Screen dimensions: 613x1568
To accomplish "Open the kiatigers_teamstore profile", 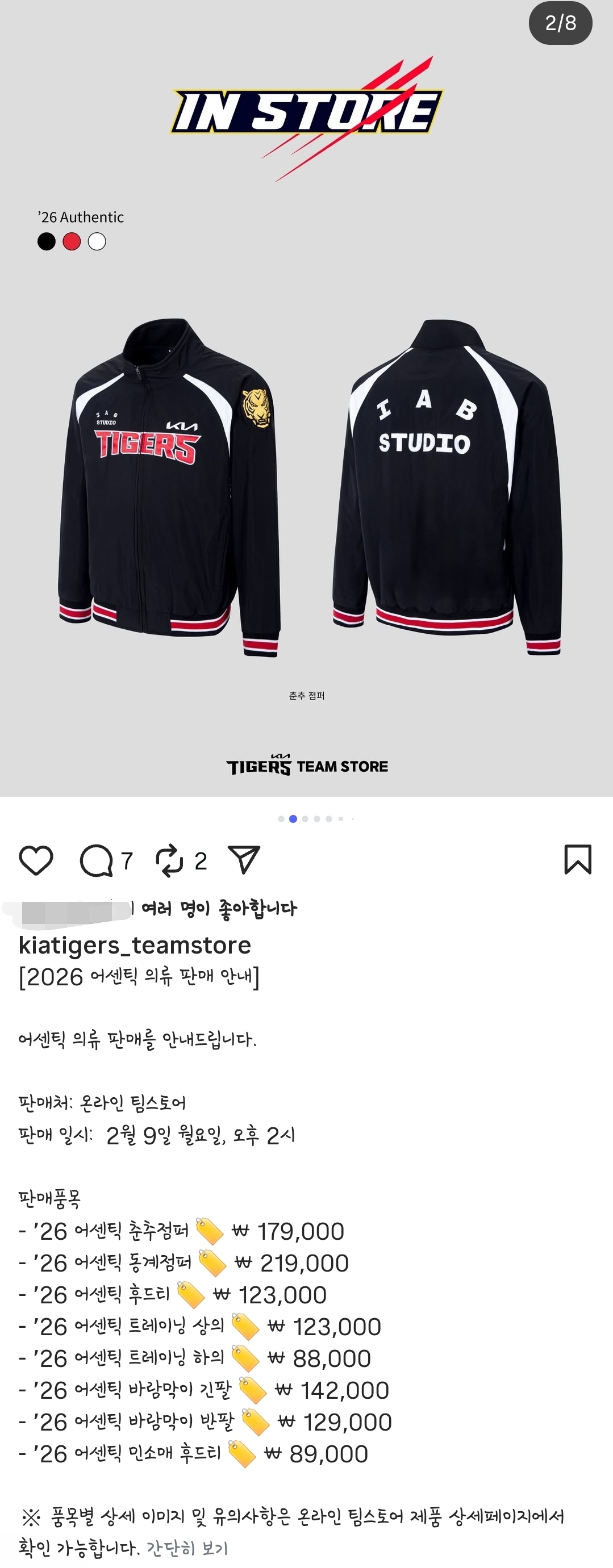I will click(x=135, y=946).
